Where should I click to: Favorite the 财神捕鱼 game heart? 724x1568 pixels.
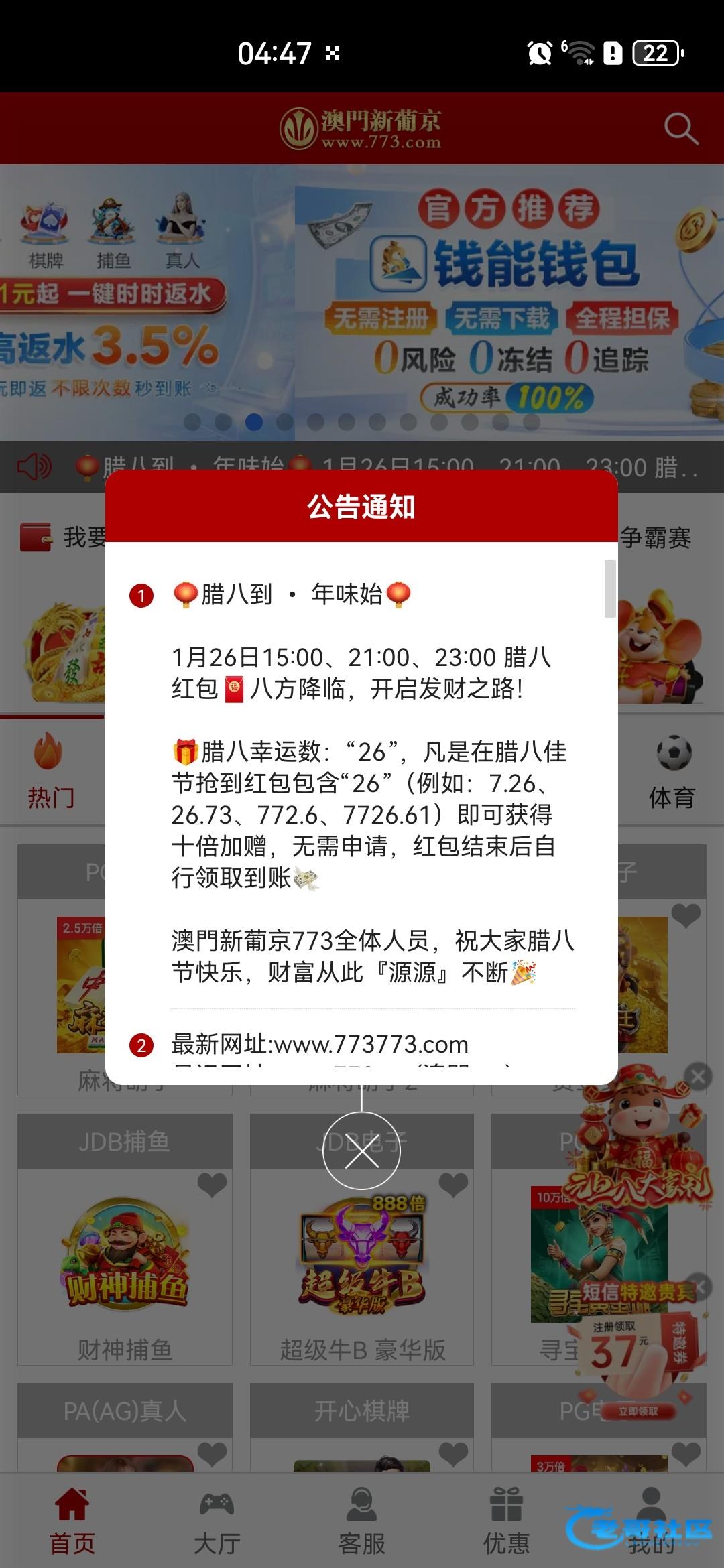click(212, 1185)
